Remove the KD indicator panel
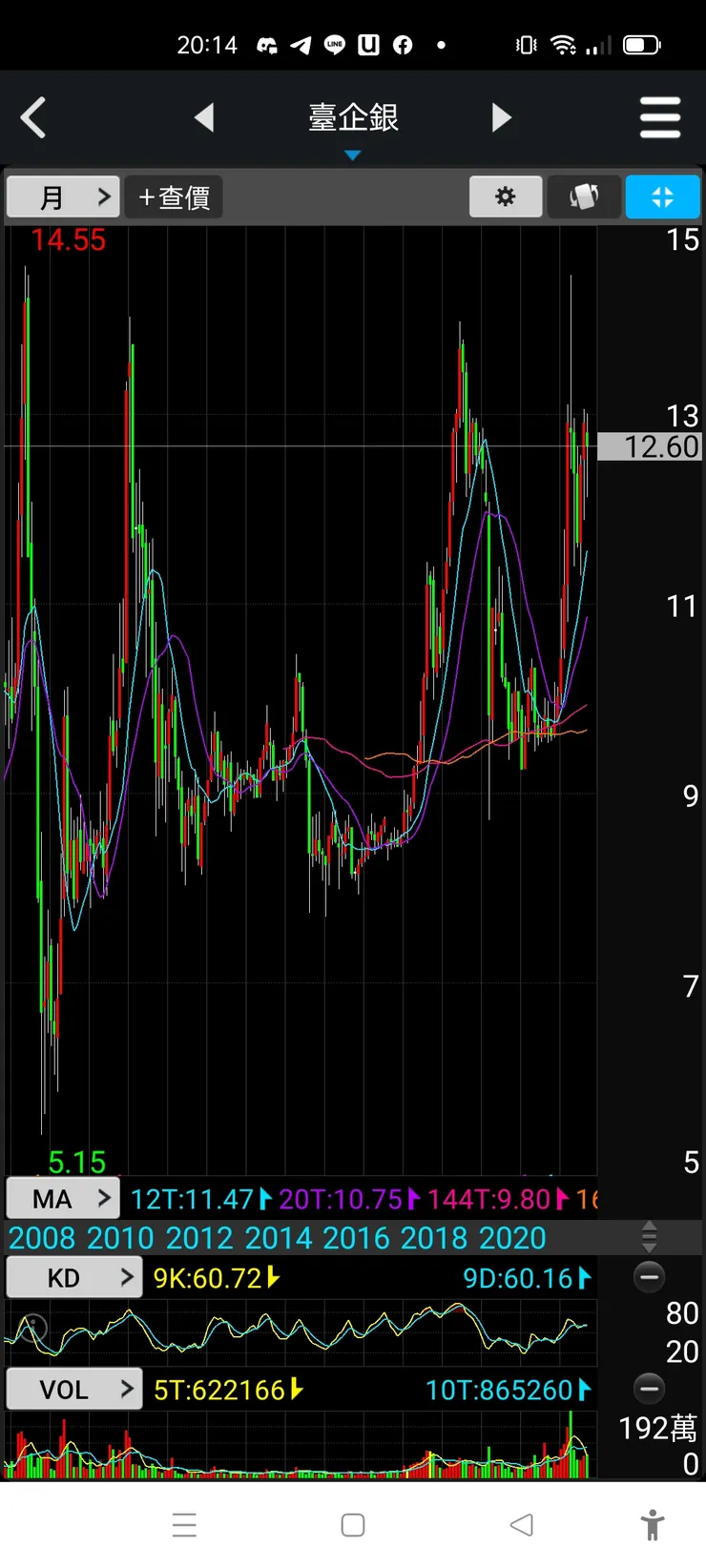This screenshot has width=706, height=1568. (x=649, y=1277)
